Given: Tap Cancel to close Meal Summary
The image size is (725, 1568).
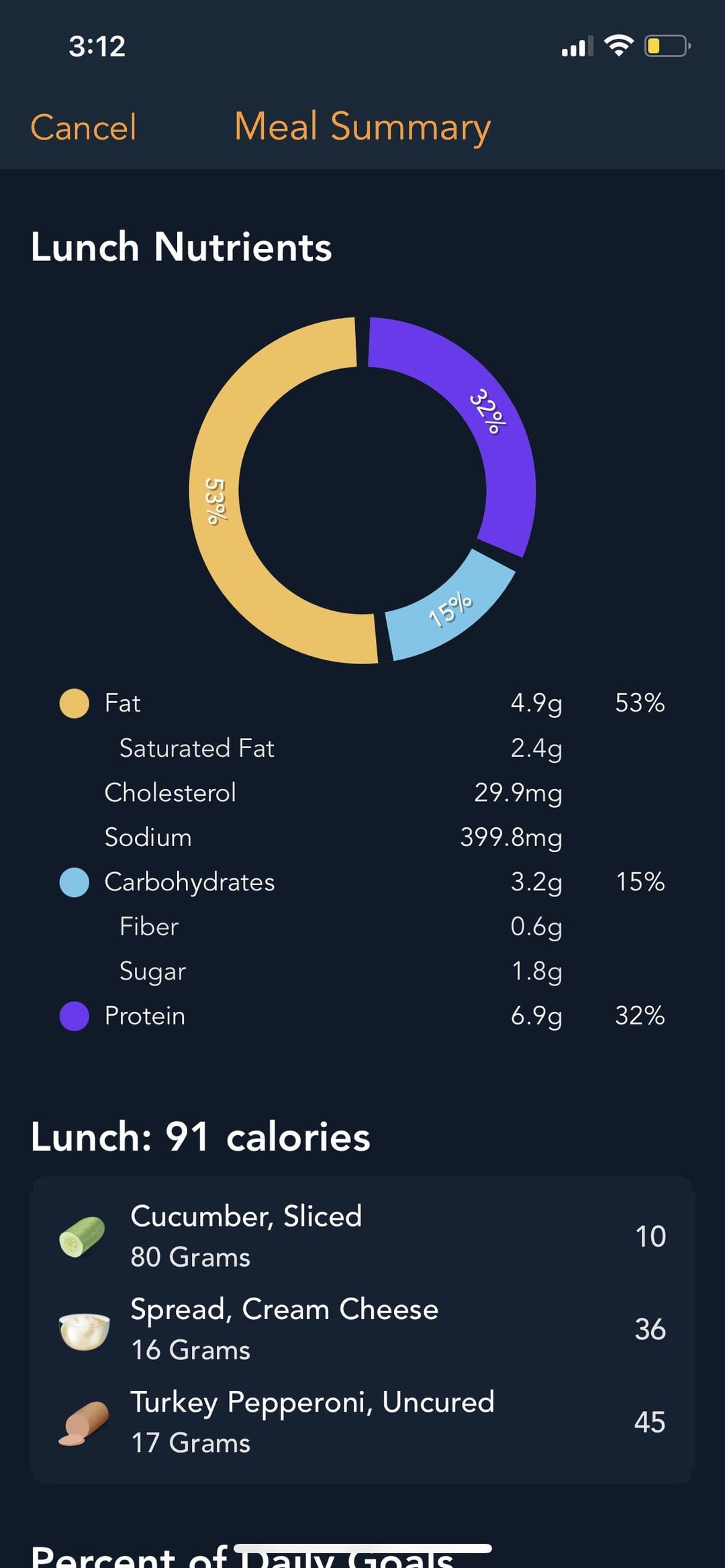Looking at the screenshot, I should click(83, 127).
